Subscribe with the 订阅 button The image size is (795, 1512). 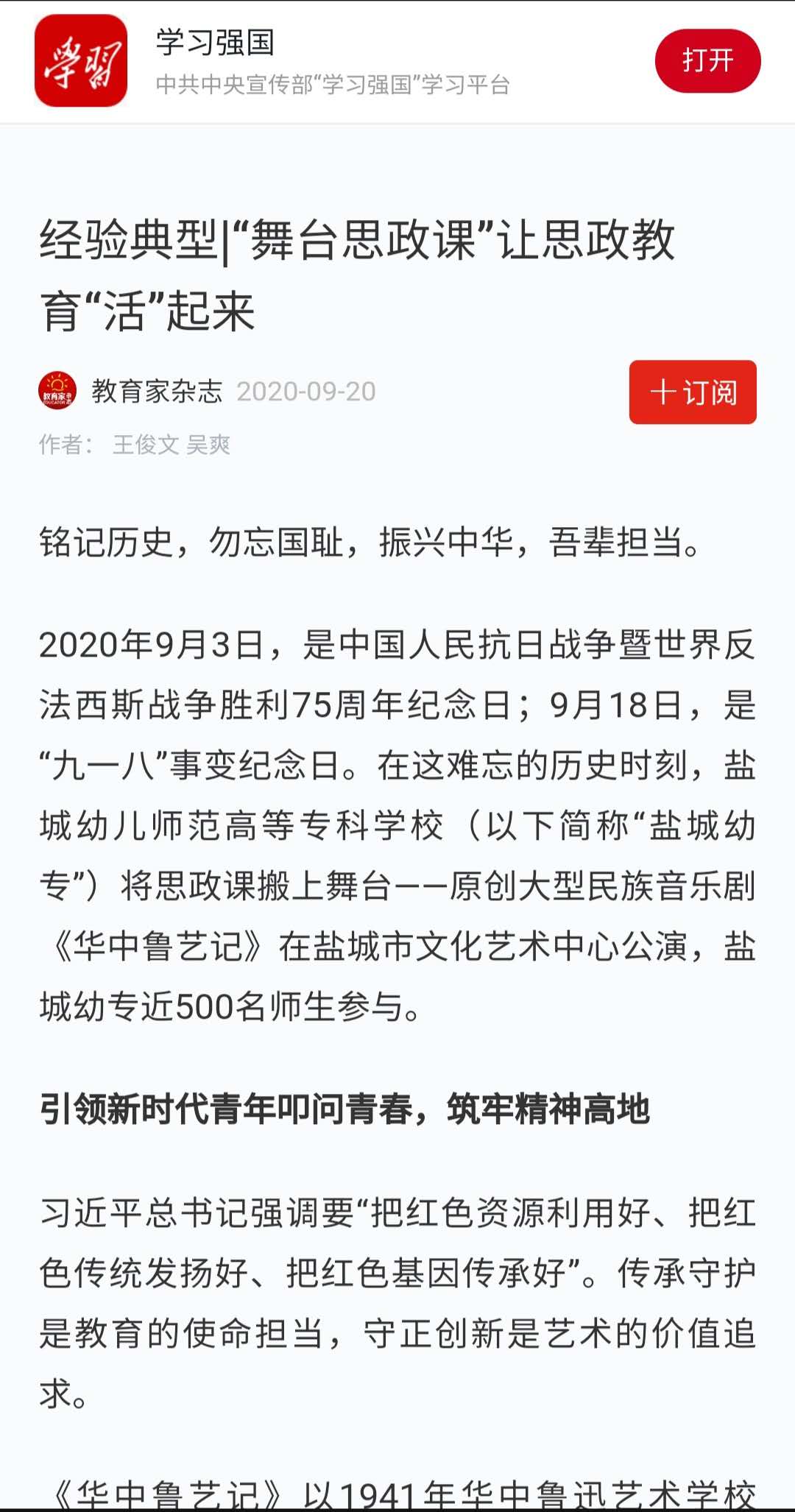tap(692, 392)
